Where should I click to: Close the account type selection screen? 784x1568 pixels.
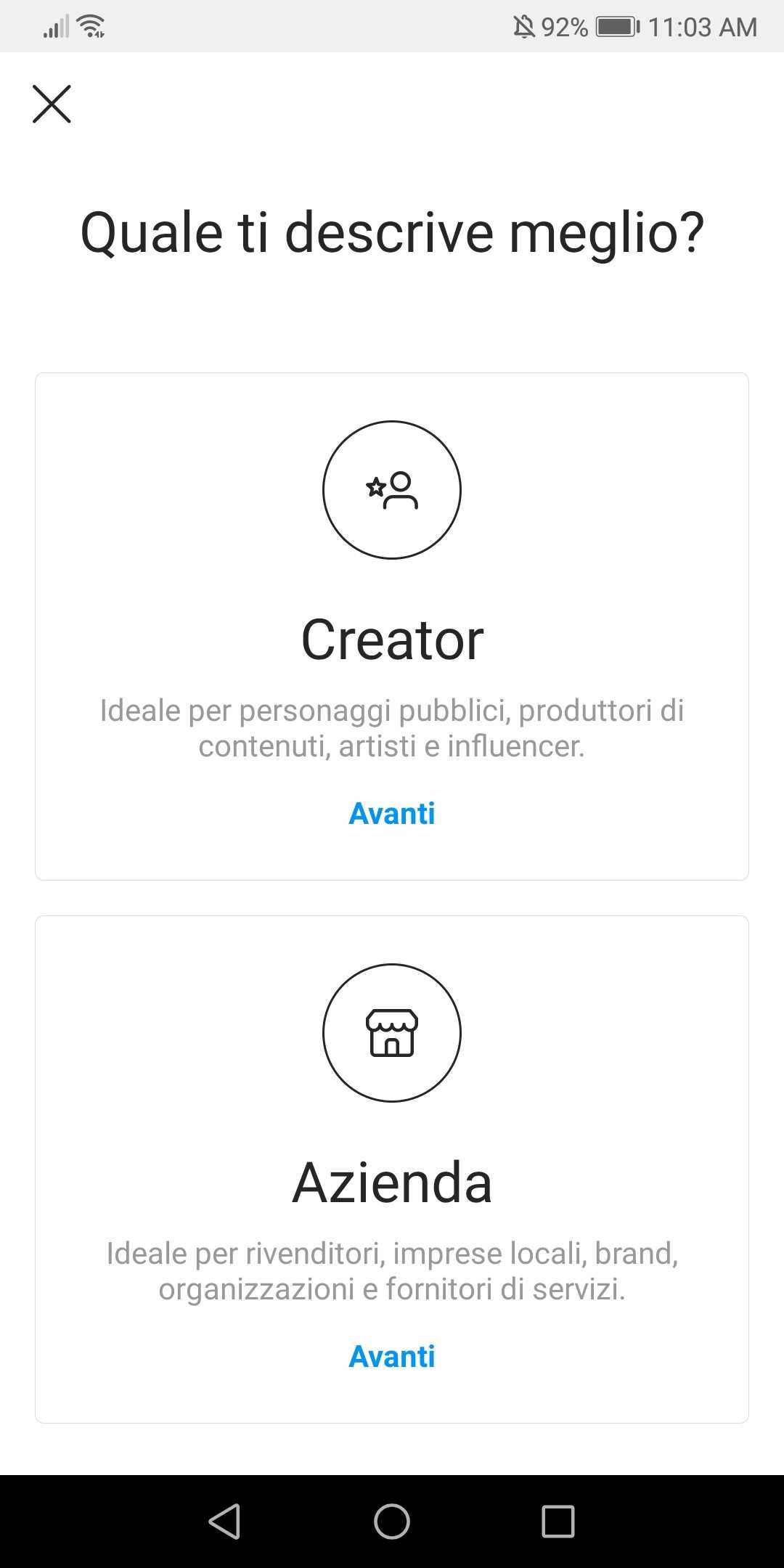[x=52, y=104]
